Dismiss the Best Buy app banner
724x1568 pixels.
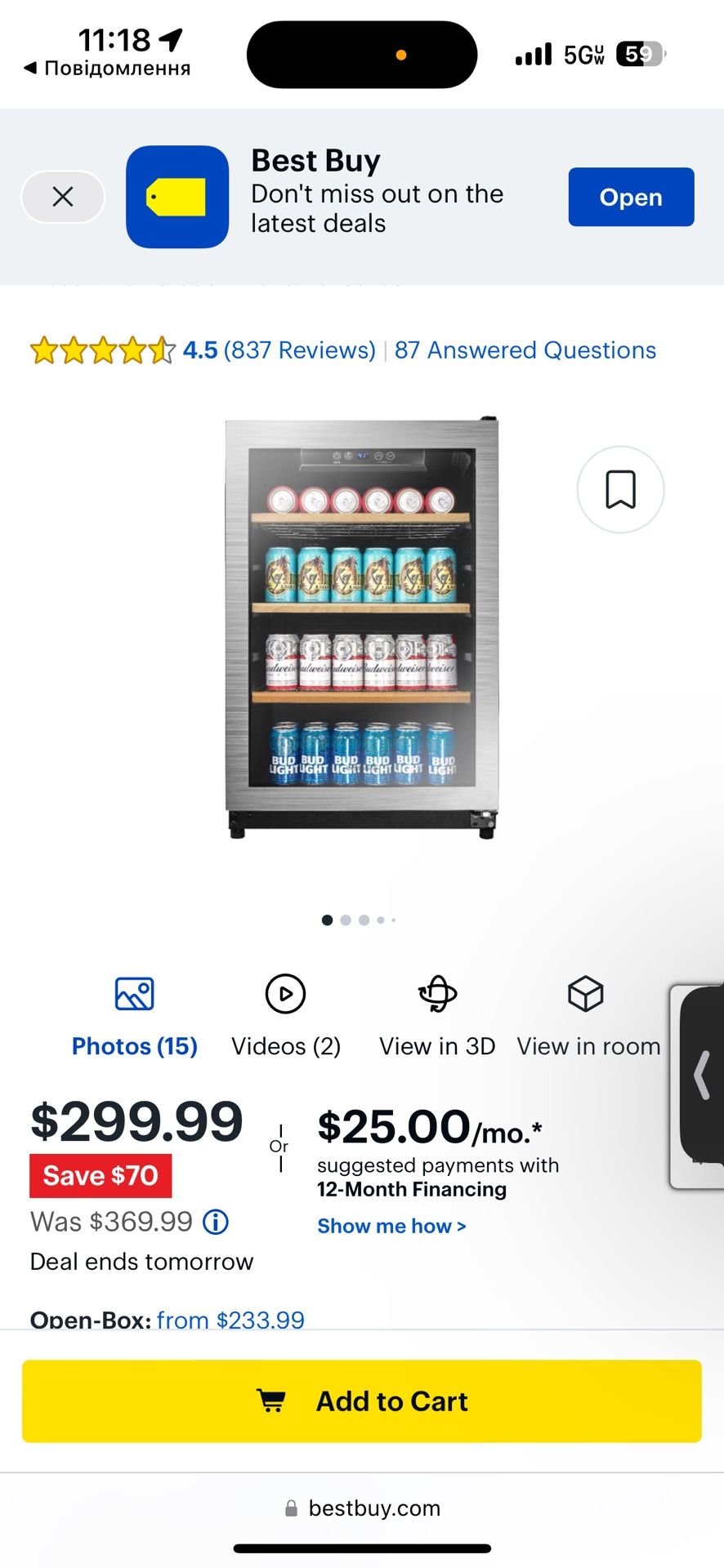63,197
